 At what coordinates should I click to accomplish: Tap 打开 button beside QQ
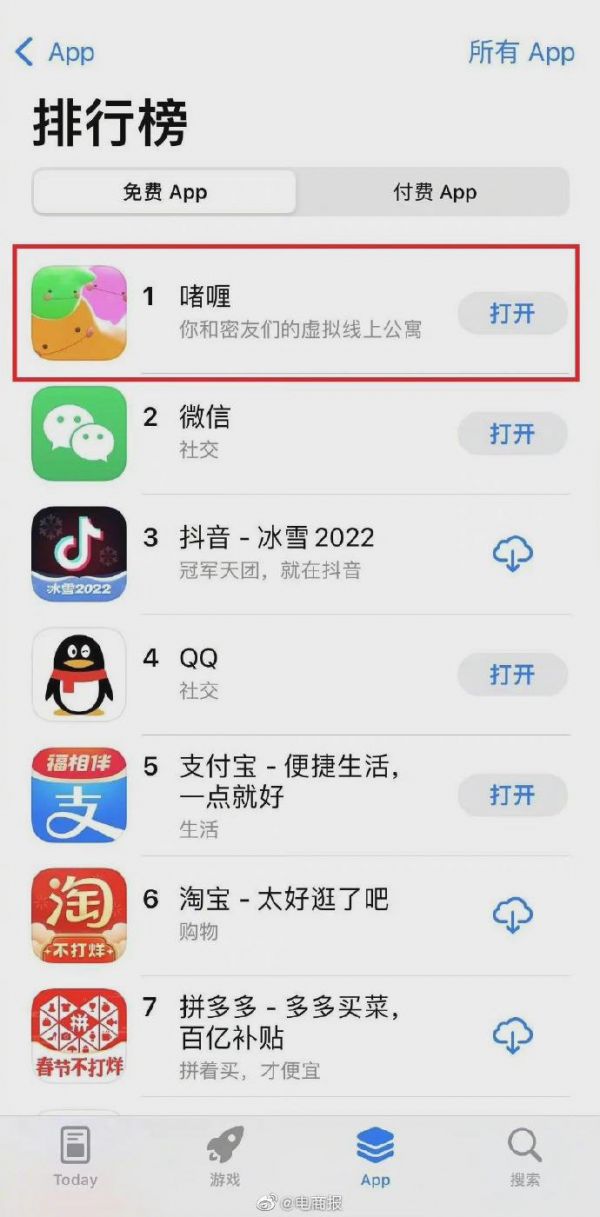point(512,675)
